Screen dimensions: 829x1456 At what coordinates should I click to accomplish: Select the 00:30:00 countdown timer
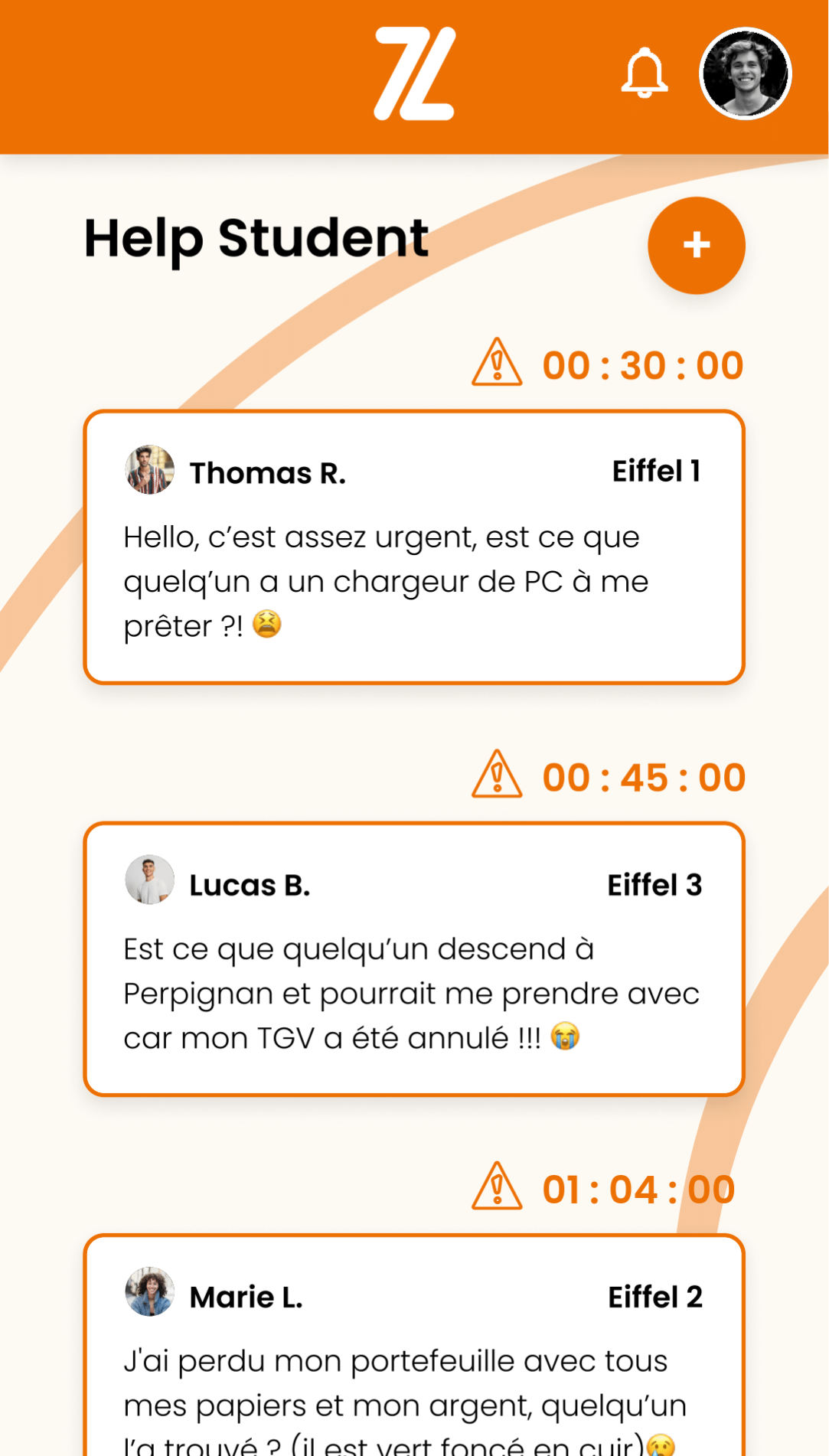[642, 365]
